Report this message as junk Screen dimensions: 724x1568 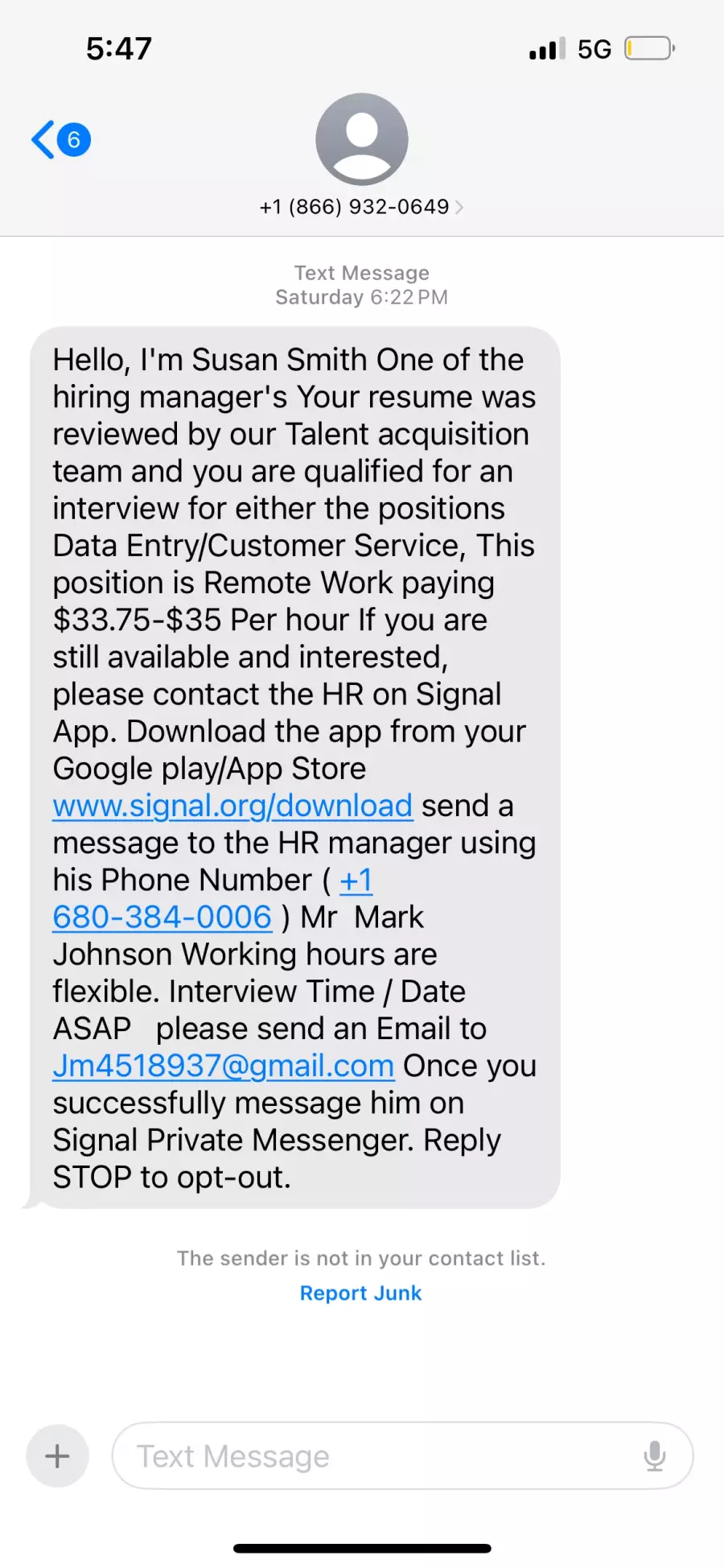click(x=360, y=1293)
